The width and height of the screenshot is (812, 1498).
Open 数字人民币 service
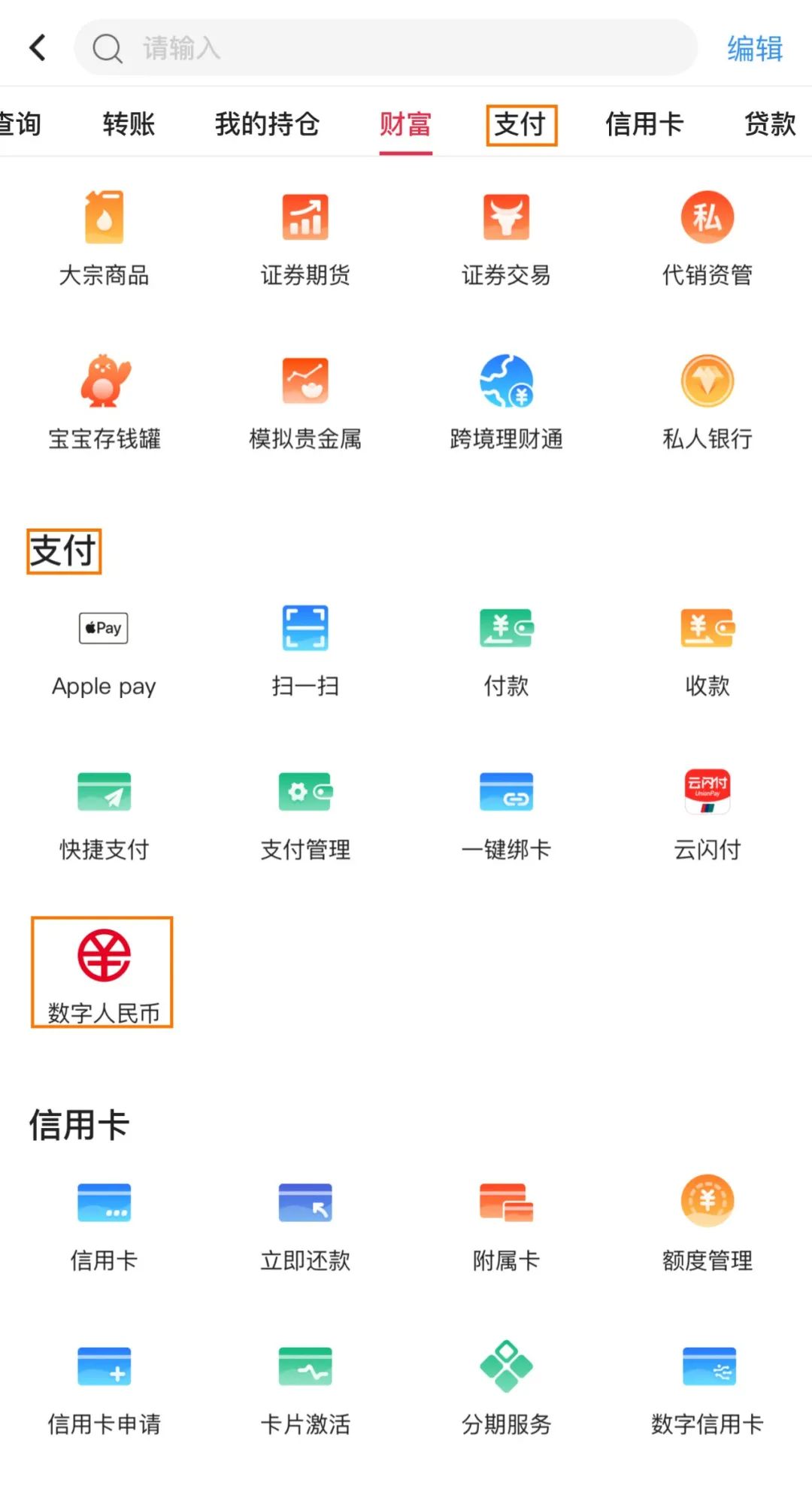[x=103, y=973]
